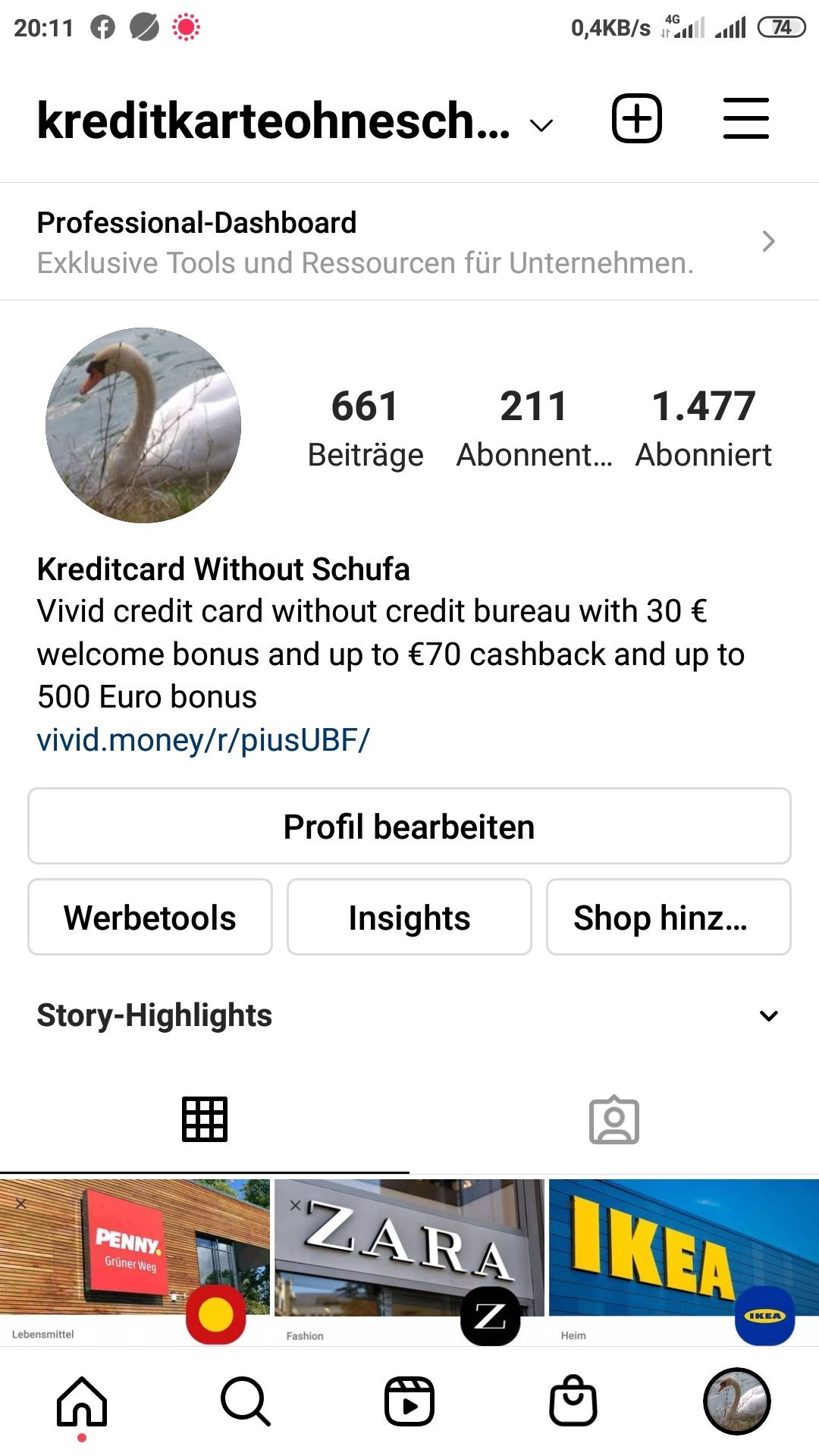Open the hamburger menu

tap(746, 118)
